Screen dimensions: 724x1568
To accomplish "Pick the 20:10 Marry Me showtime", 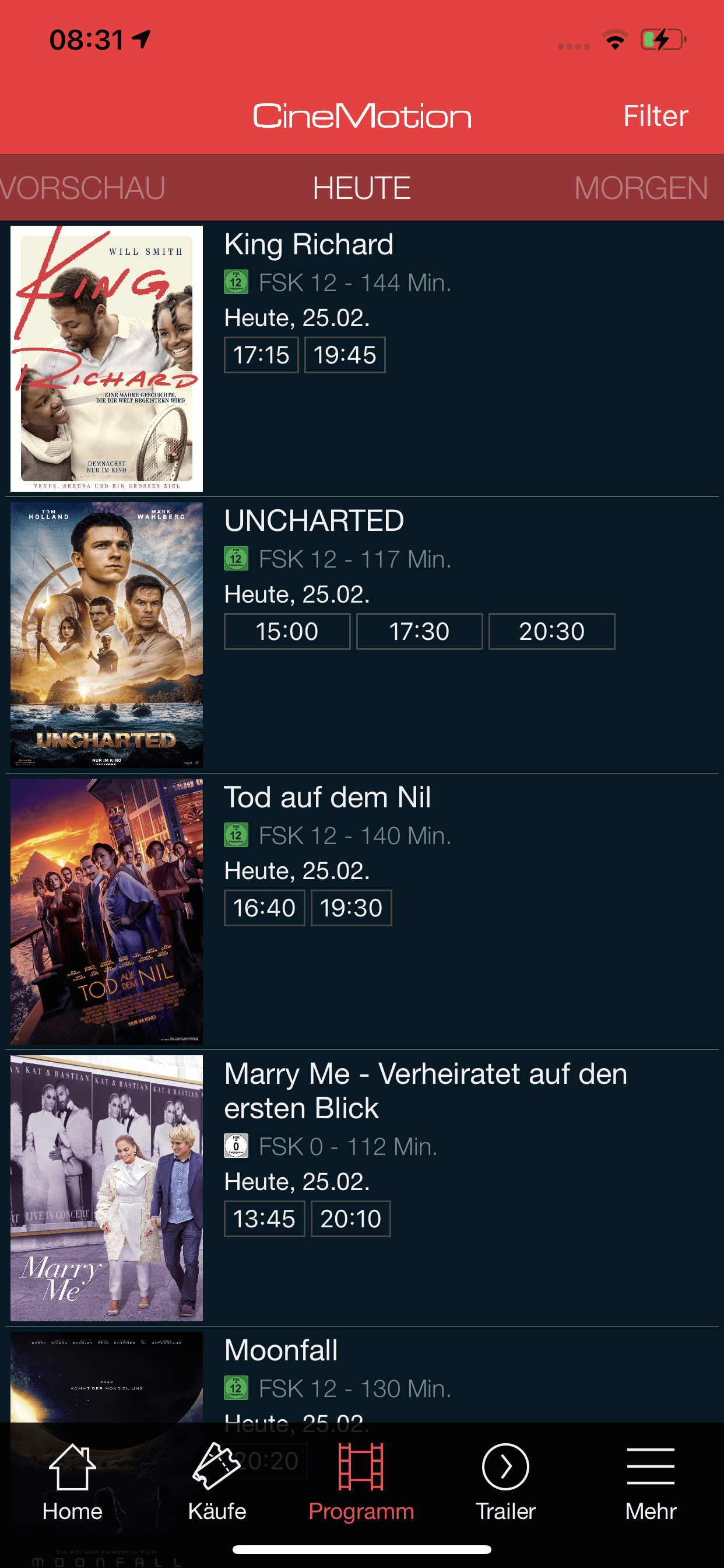I will (350, 1219).
